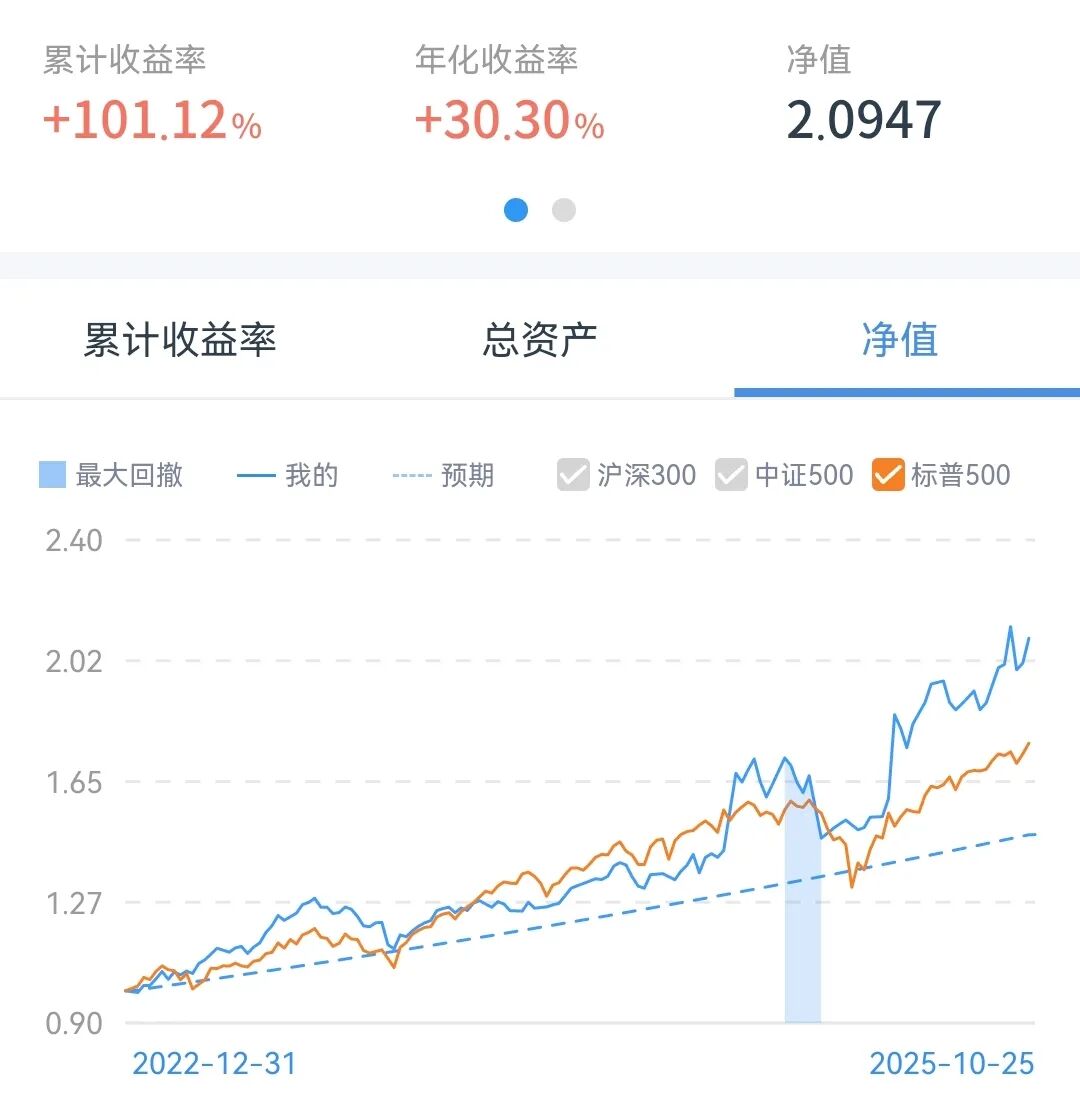This screenshot has height=1097, width=1080.
Task: Click the start date 2022-12-31 label
Action: point(216,1063)
